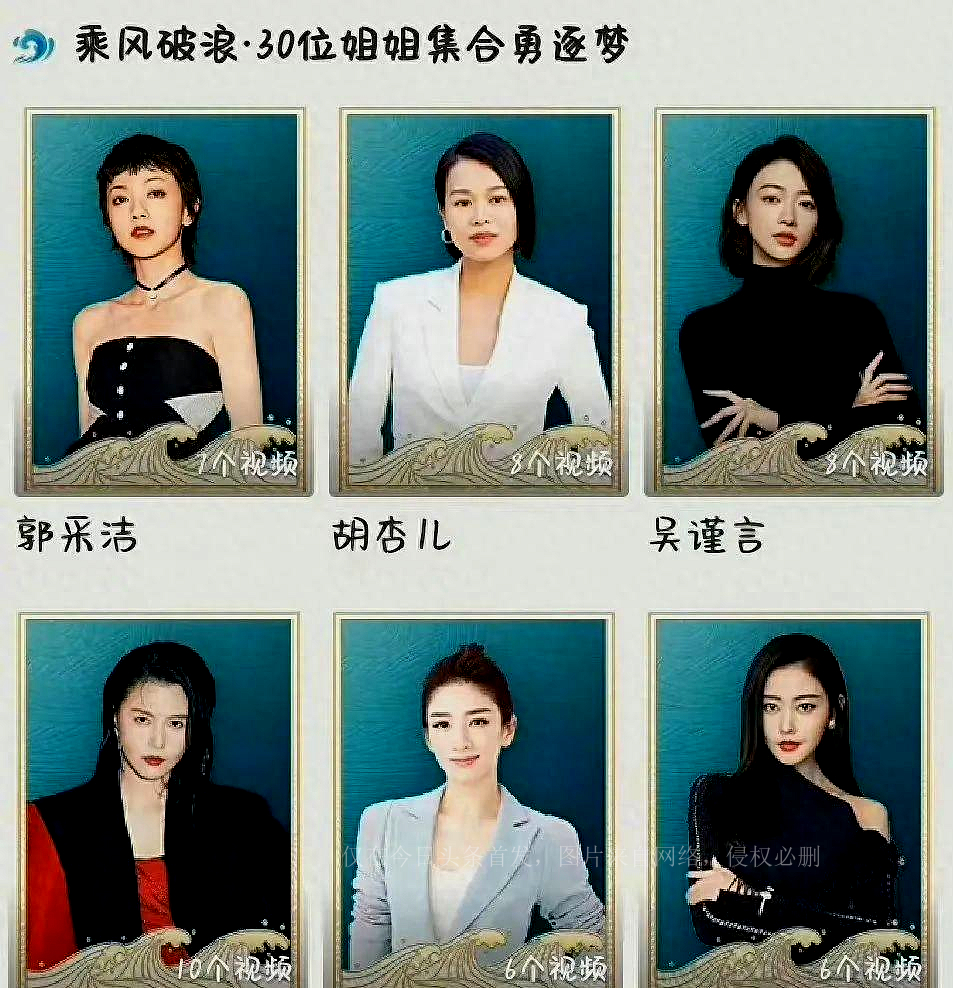Open the gray blazer sister's 6-video card
953x988 pixels.
click(474, 800)
